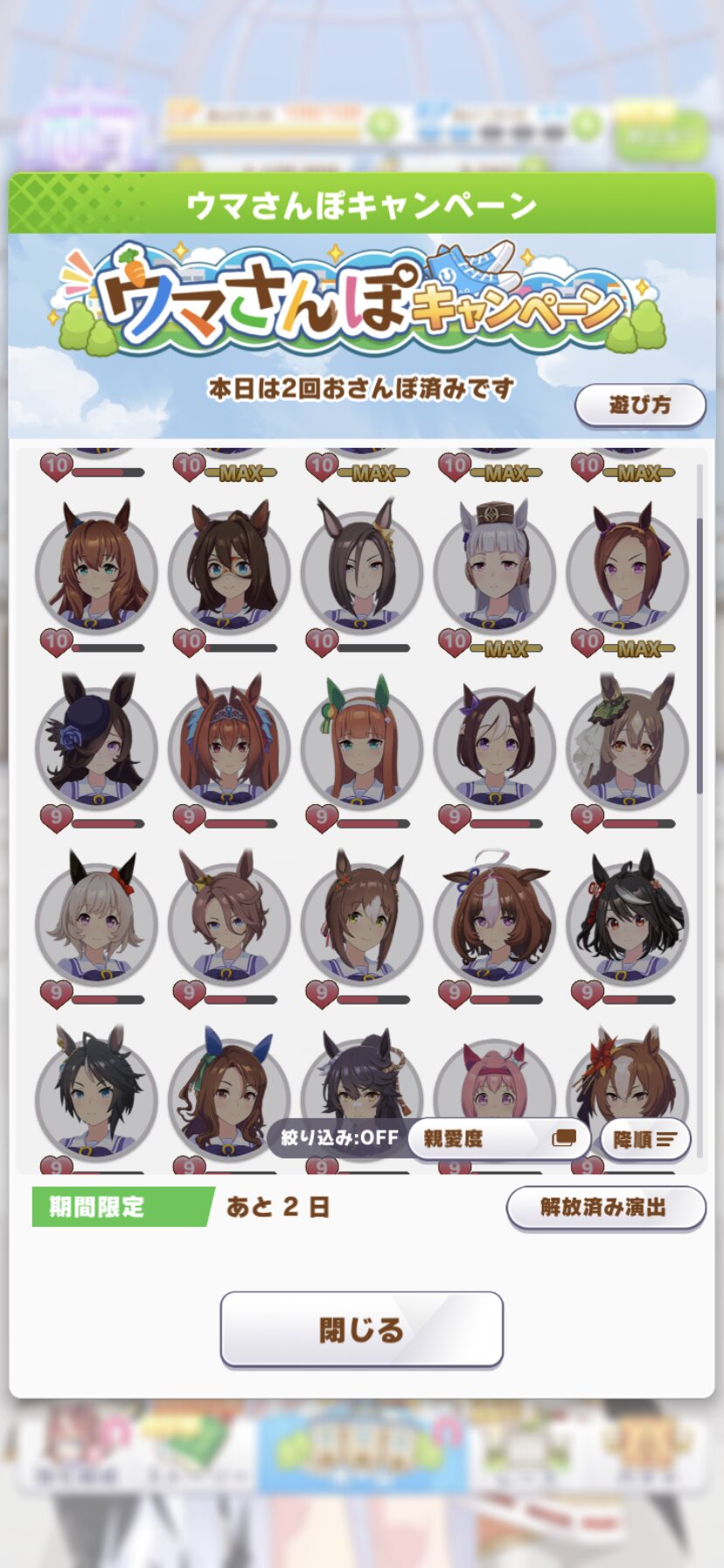This screenshot has width=724, height=1568.
Task: Select the character wearing round glasses
Action: pyautogui.click(x=229, y=567)
